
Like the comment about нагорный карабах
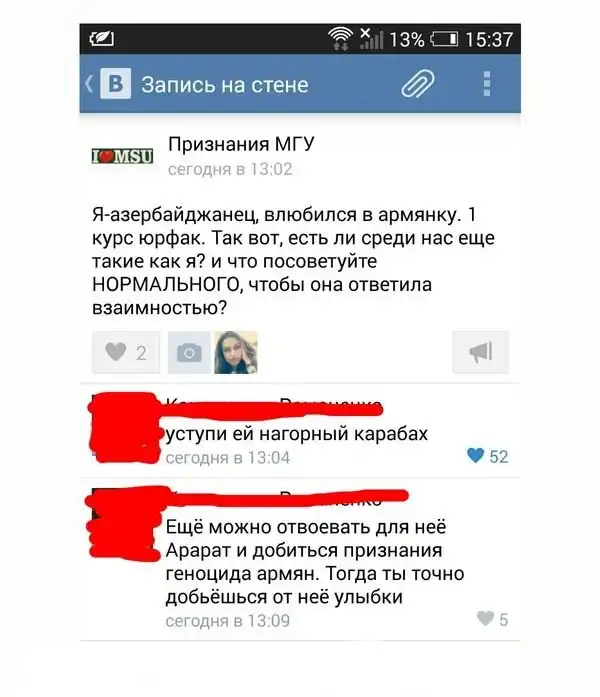488,457
